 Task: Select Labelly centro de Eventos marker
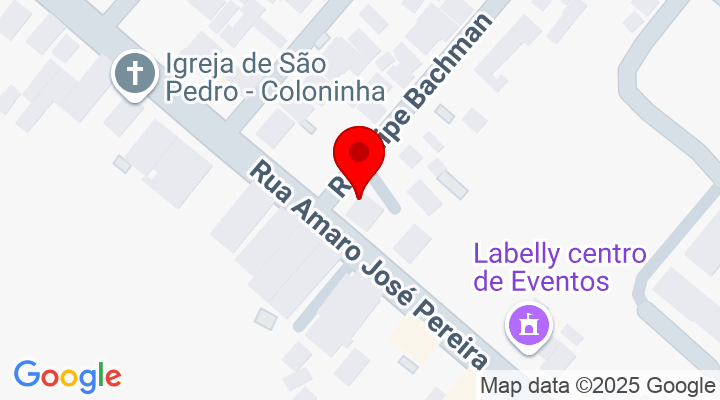point(527,325)
